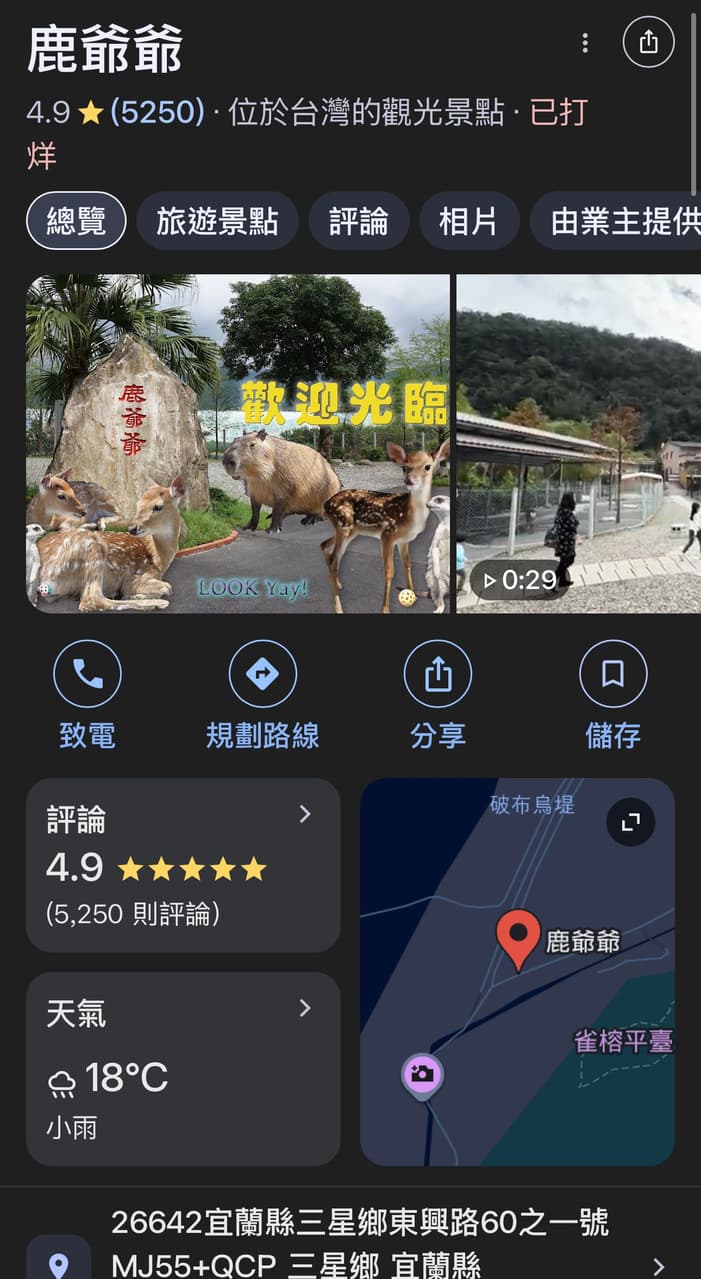Tap the photo pin on the map
This screenshot has height=1279, width=701.
pos(422,1076)
